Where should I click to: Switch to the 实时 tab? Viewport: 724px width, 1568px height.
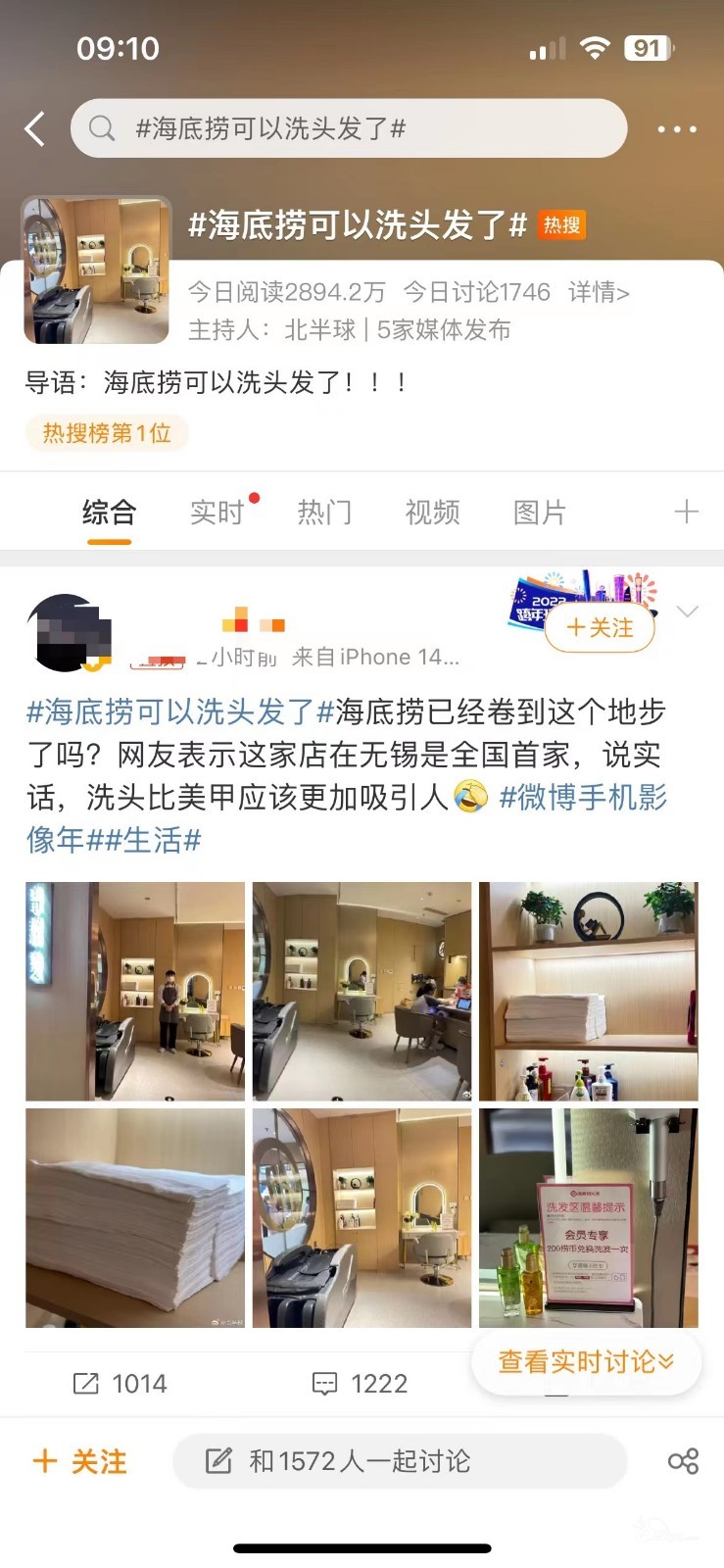pos(217,512)
